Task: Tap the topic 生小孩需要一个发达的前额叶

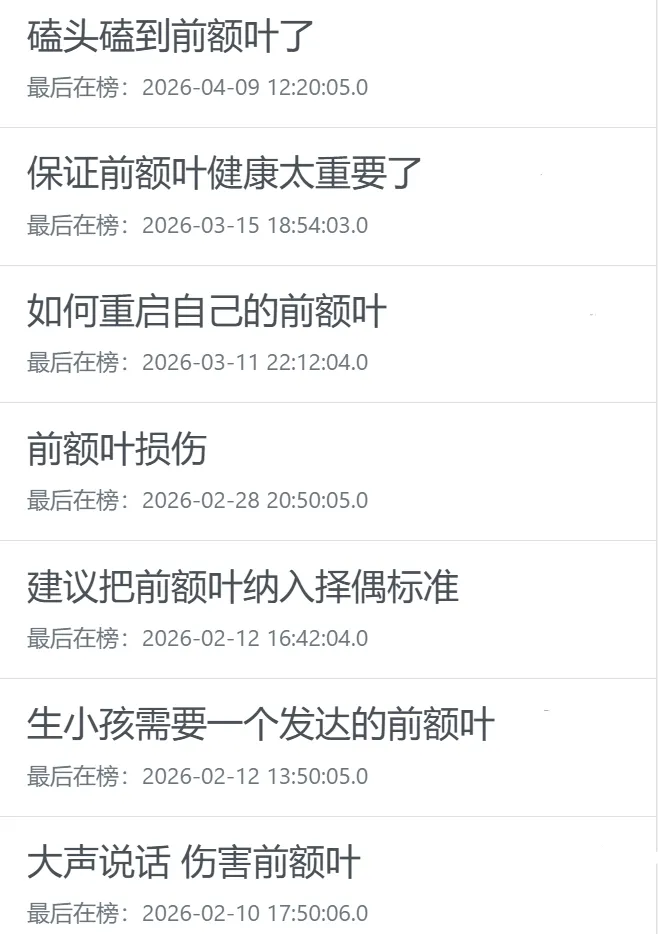Action: click(261, 725)
